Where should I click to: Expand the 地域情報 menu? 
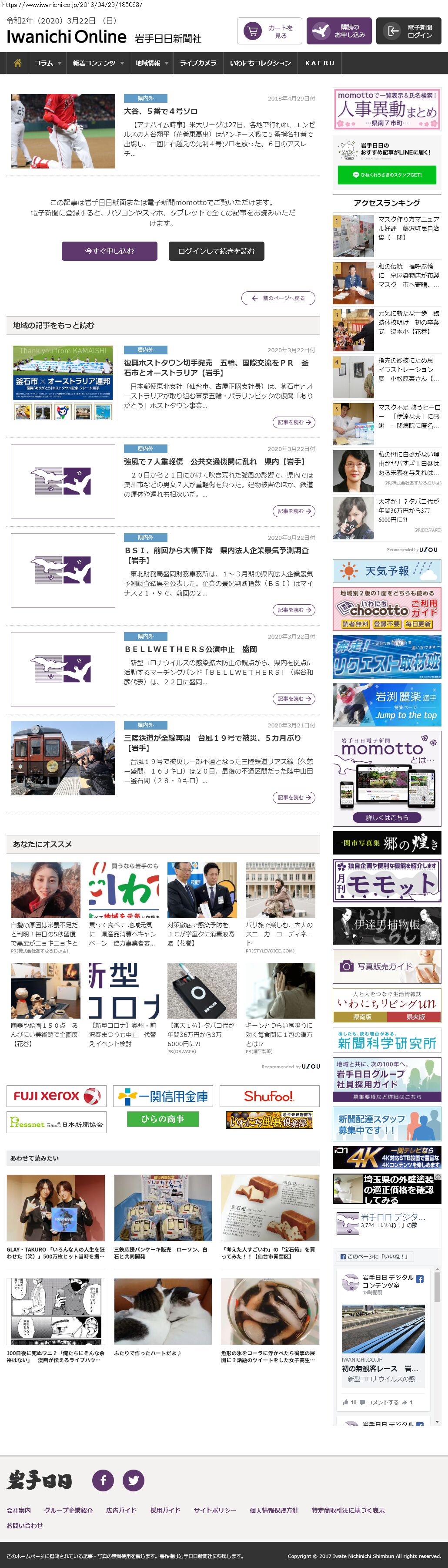151,63
